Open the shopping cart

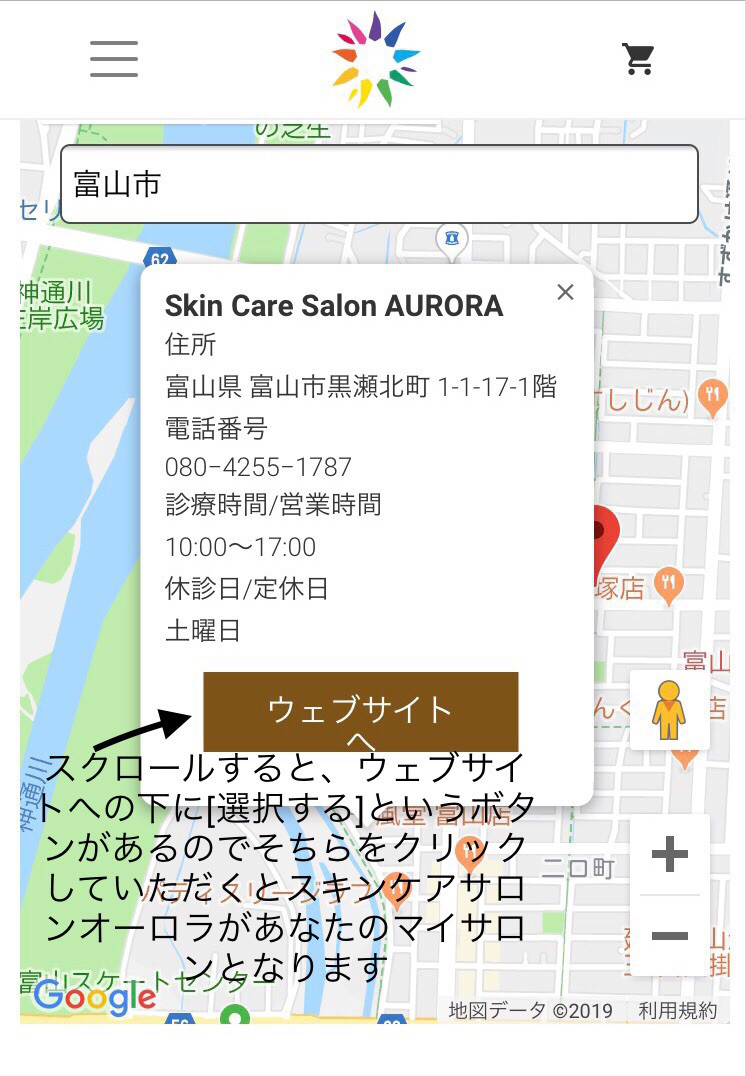pos(638,59)
